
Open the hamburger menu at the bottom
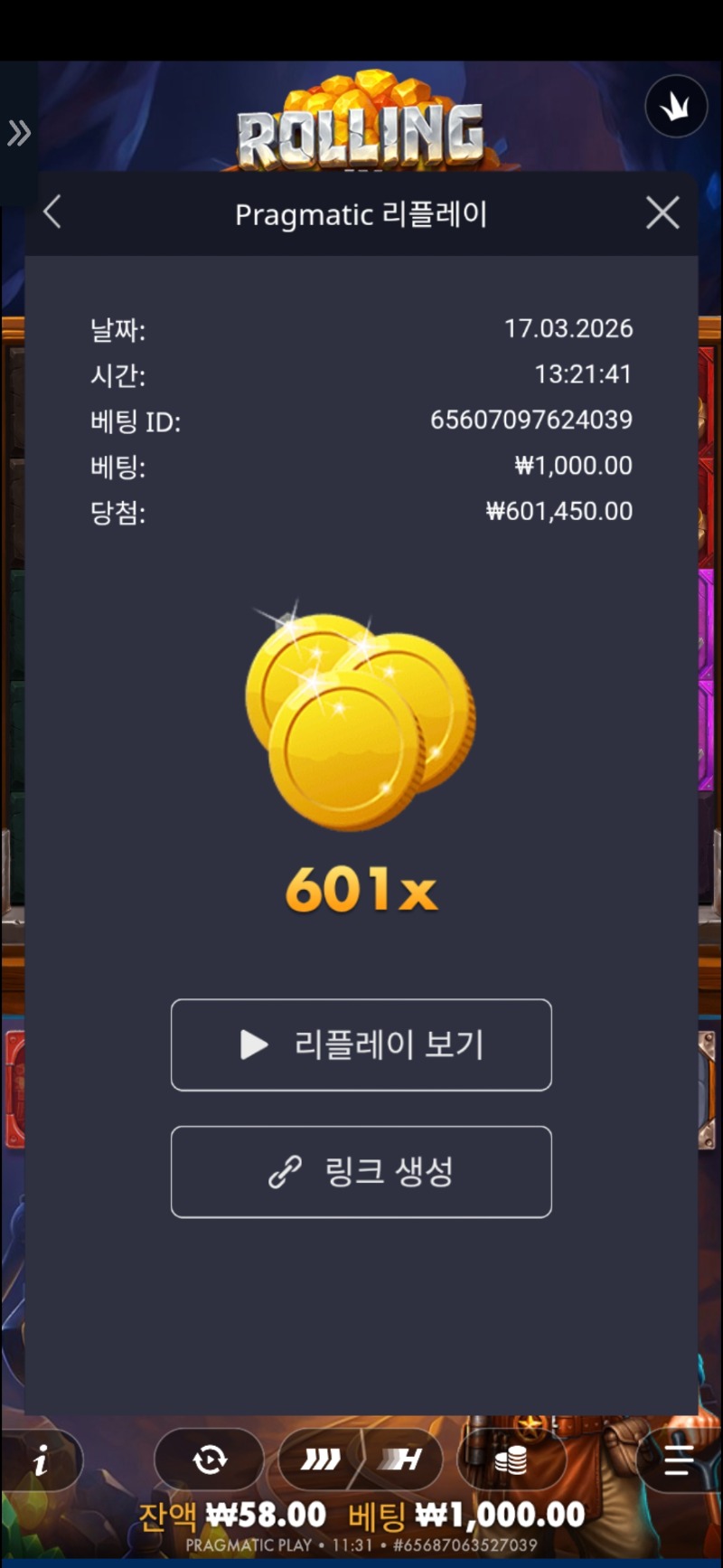click(x=678, y=1459)
